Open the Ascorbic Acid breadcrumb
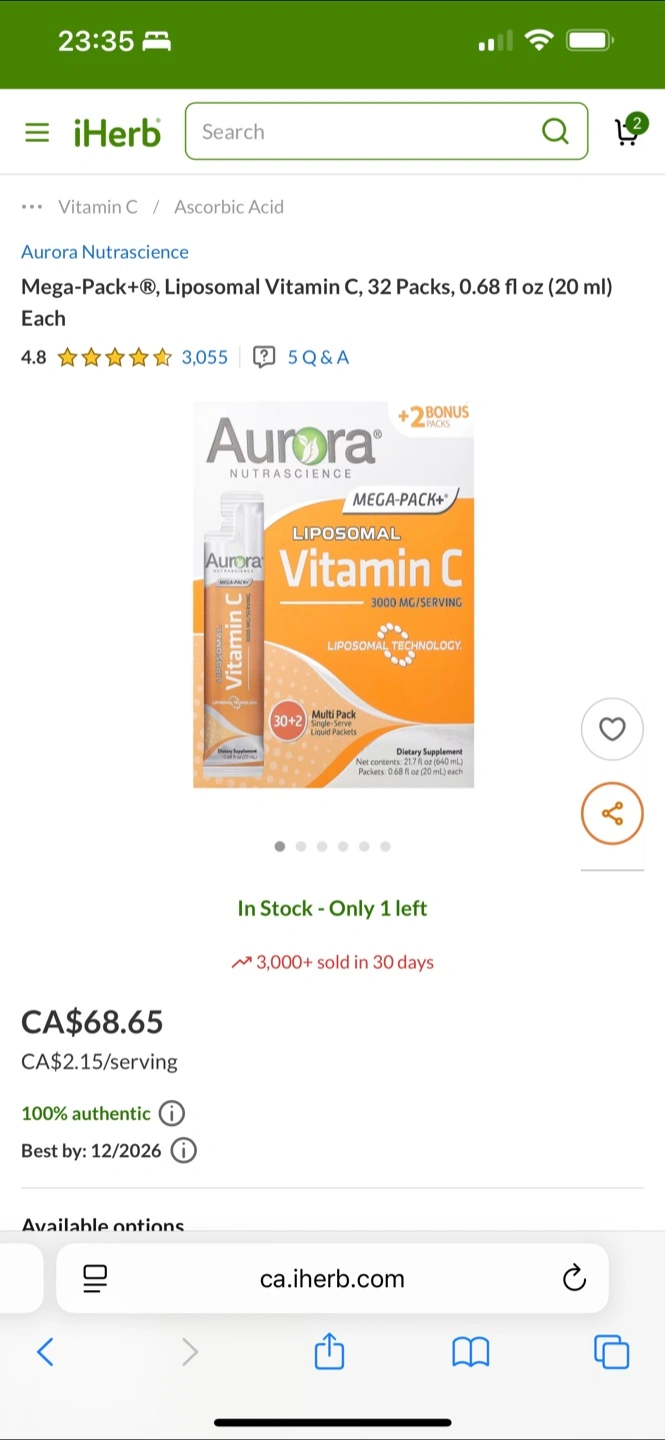 click(x=229, y=207)
